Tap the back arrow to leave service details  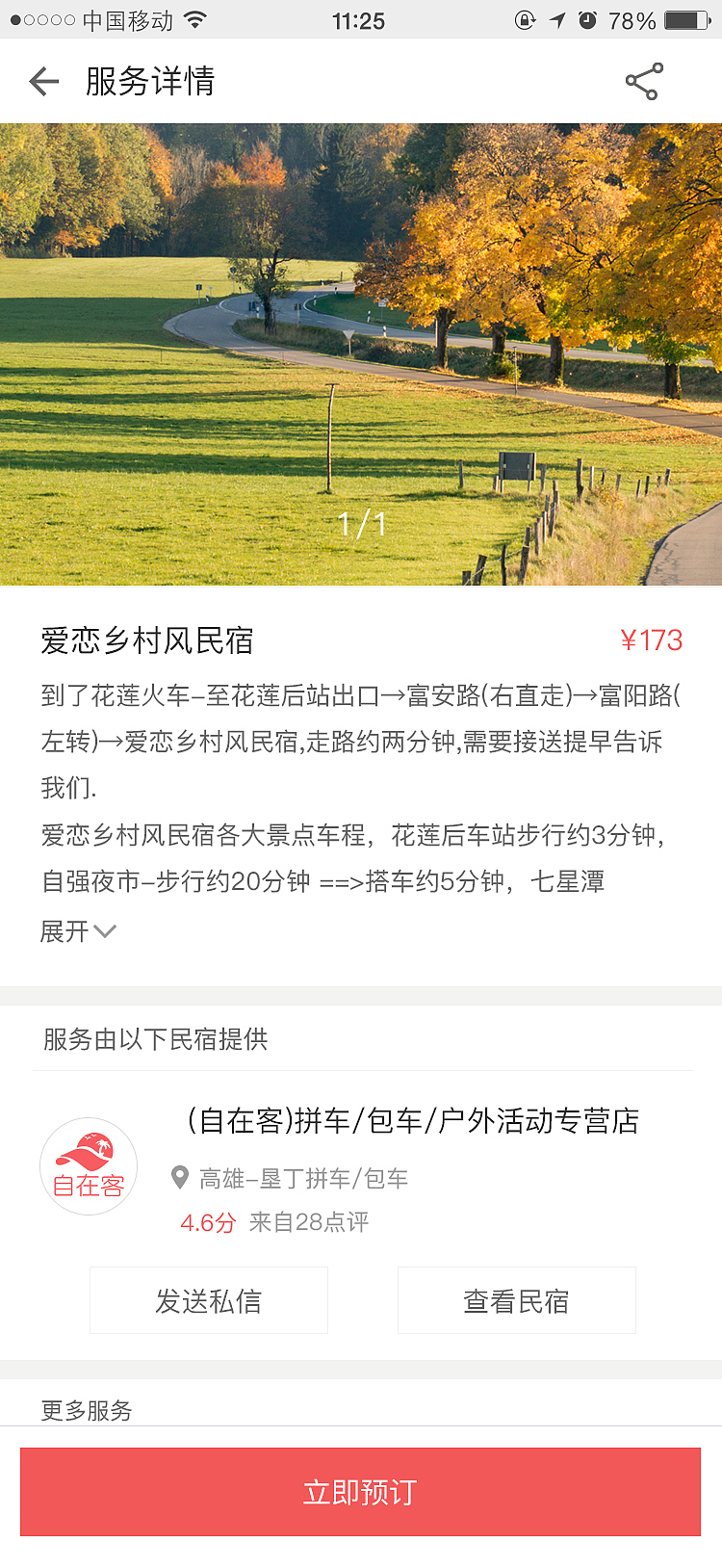click(x=43, y=81)
